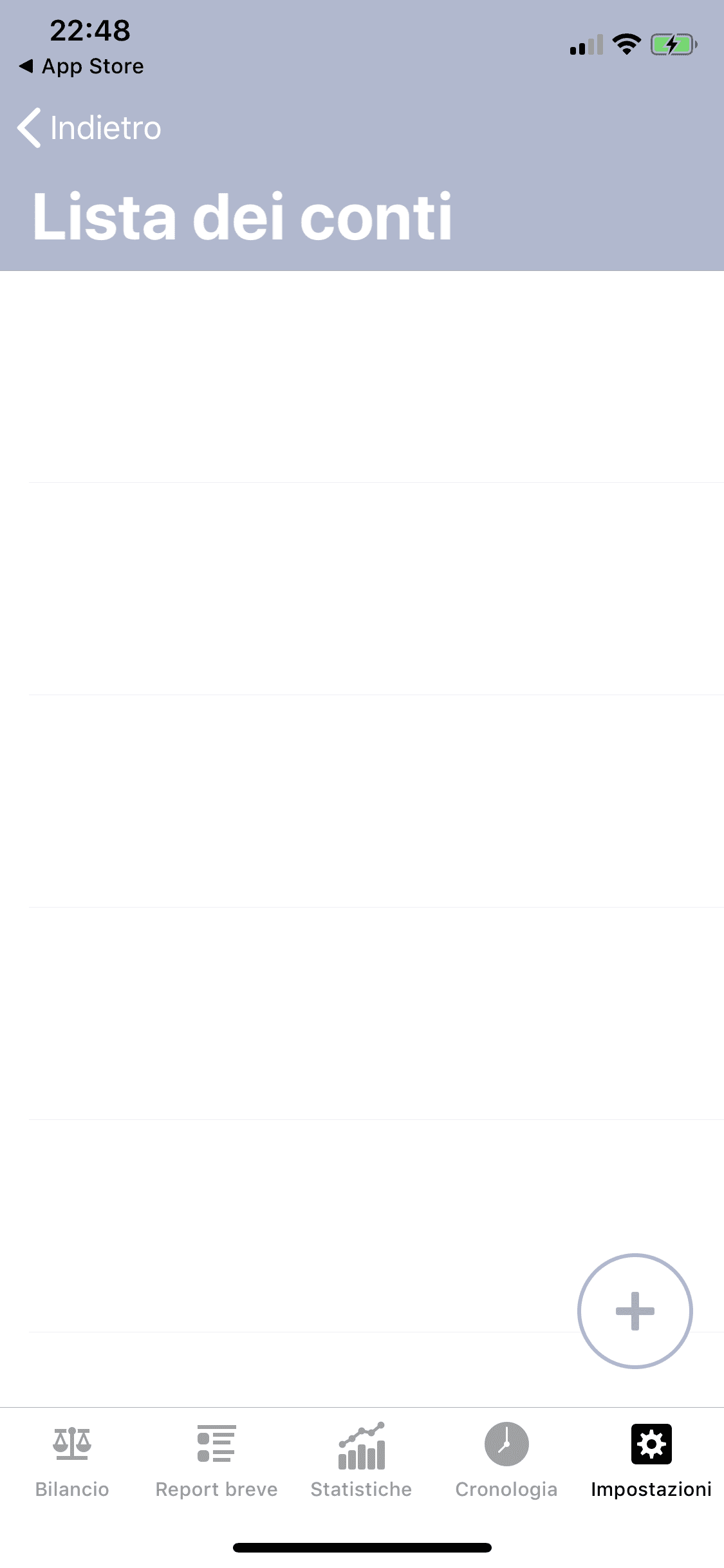Add a new account with plus button
The width and height of the screenshot is (724, 1568).
[x=635, y=1311]
